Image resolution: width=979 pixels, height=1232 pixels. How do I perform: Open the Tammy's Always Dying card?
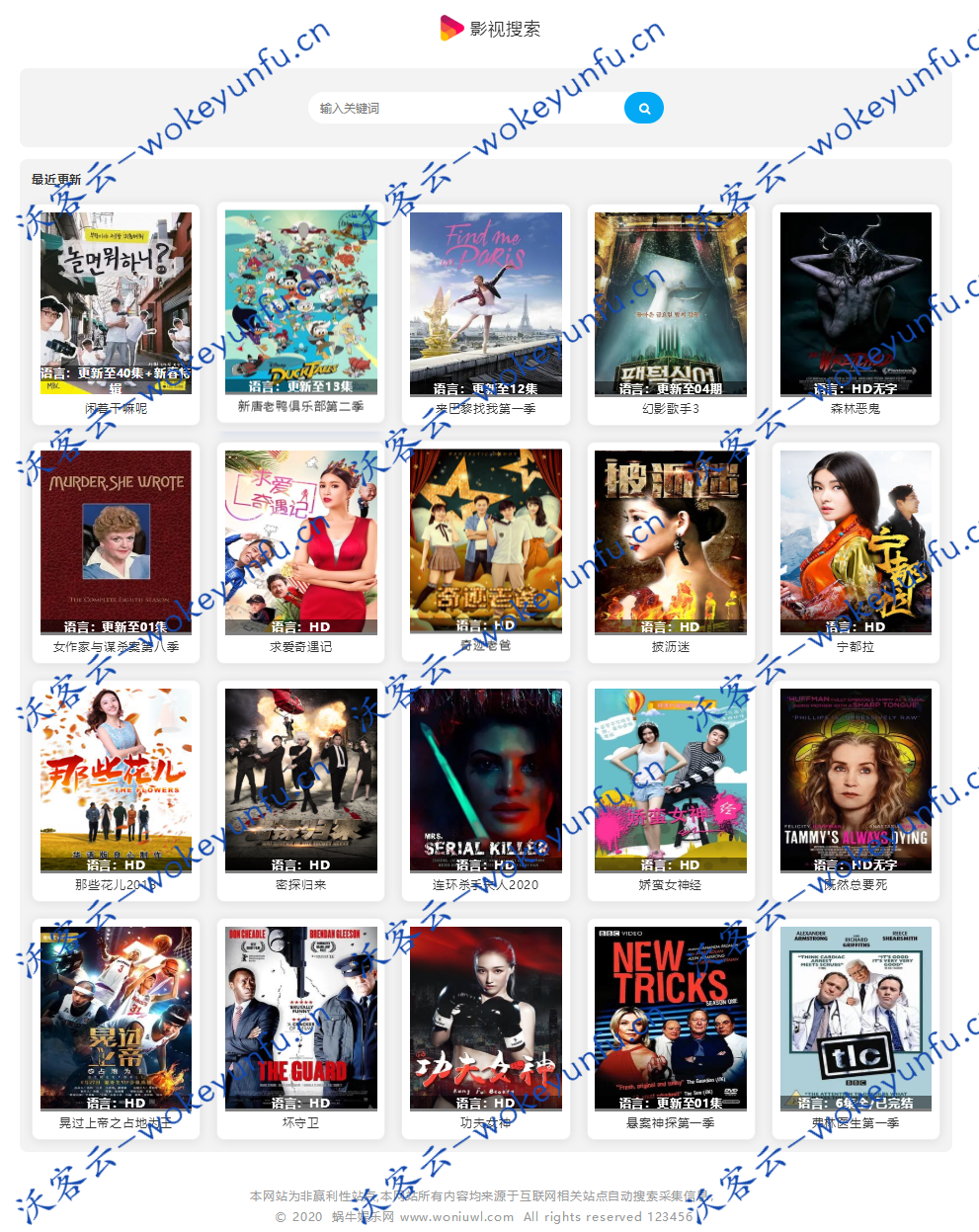coord(856,780)
